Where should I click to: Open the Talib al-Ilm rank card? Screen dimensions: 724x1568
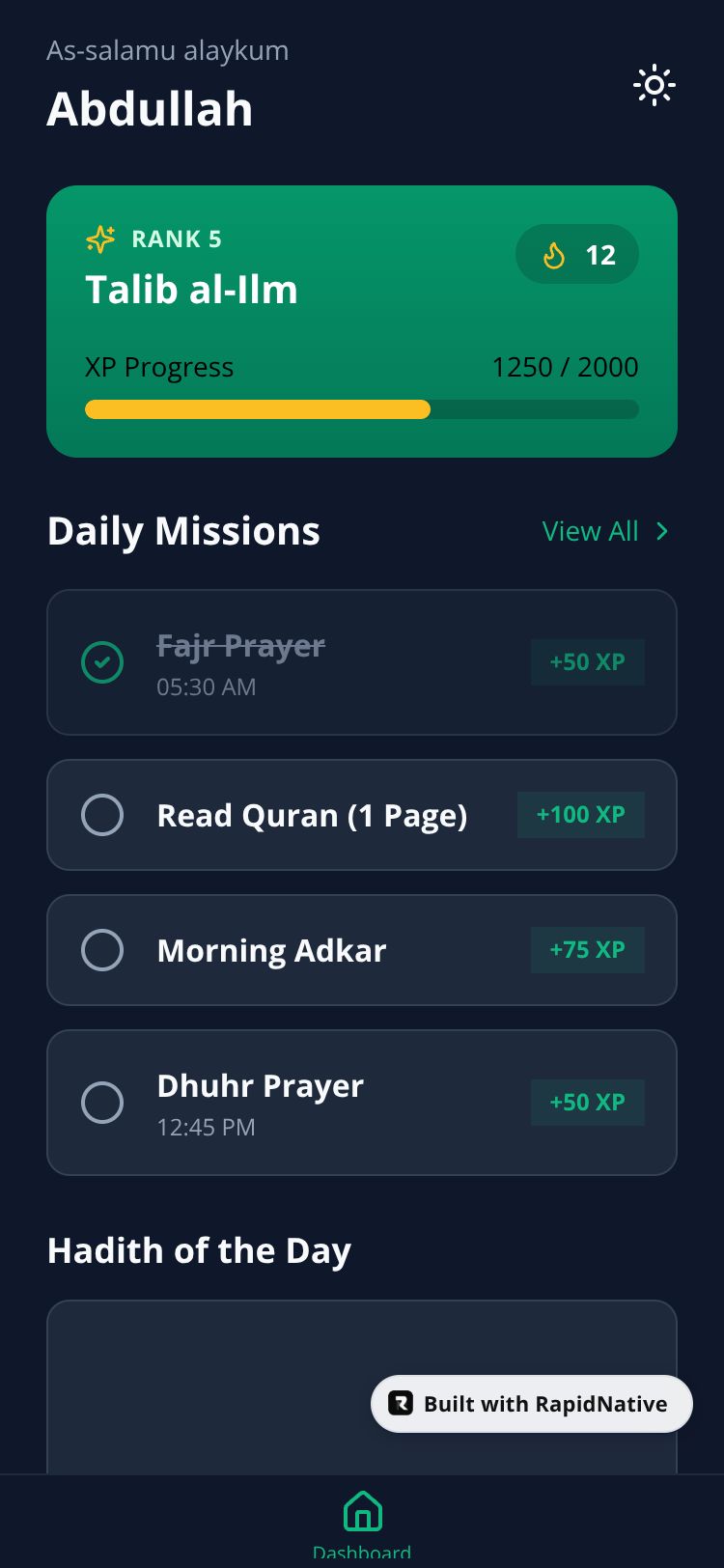pyautogui.click(x=361, y=321)
